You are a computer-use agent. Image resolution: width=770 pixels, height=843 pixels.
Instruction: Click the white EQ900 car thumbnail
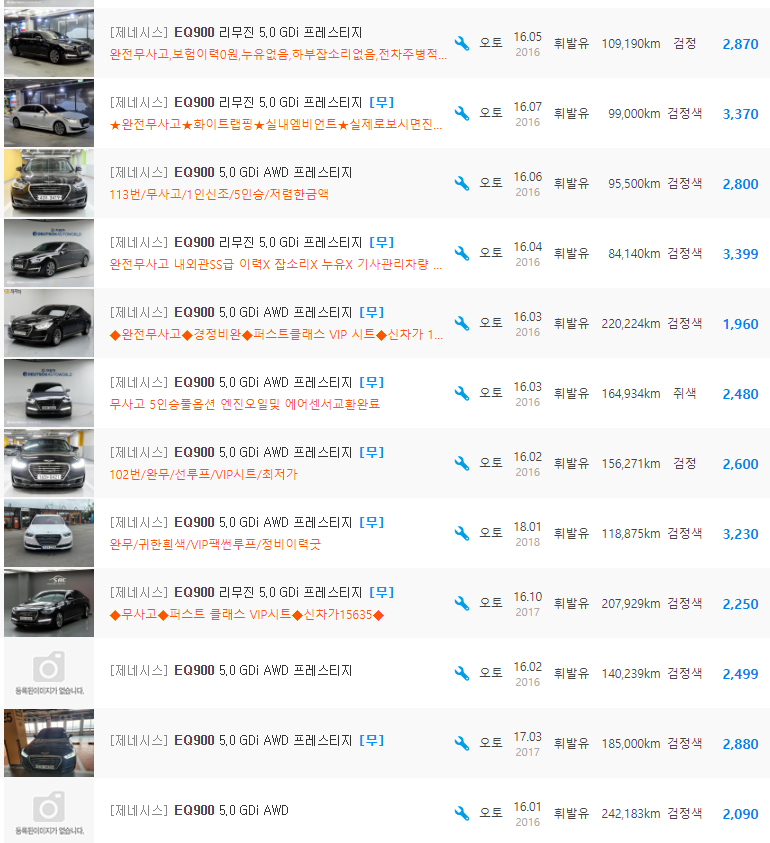point(48,114)
